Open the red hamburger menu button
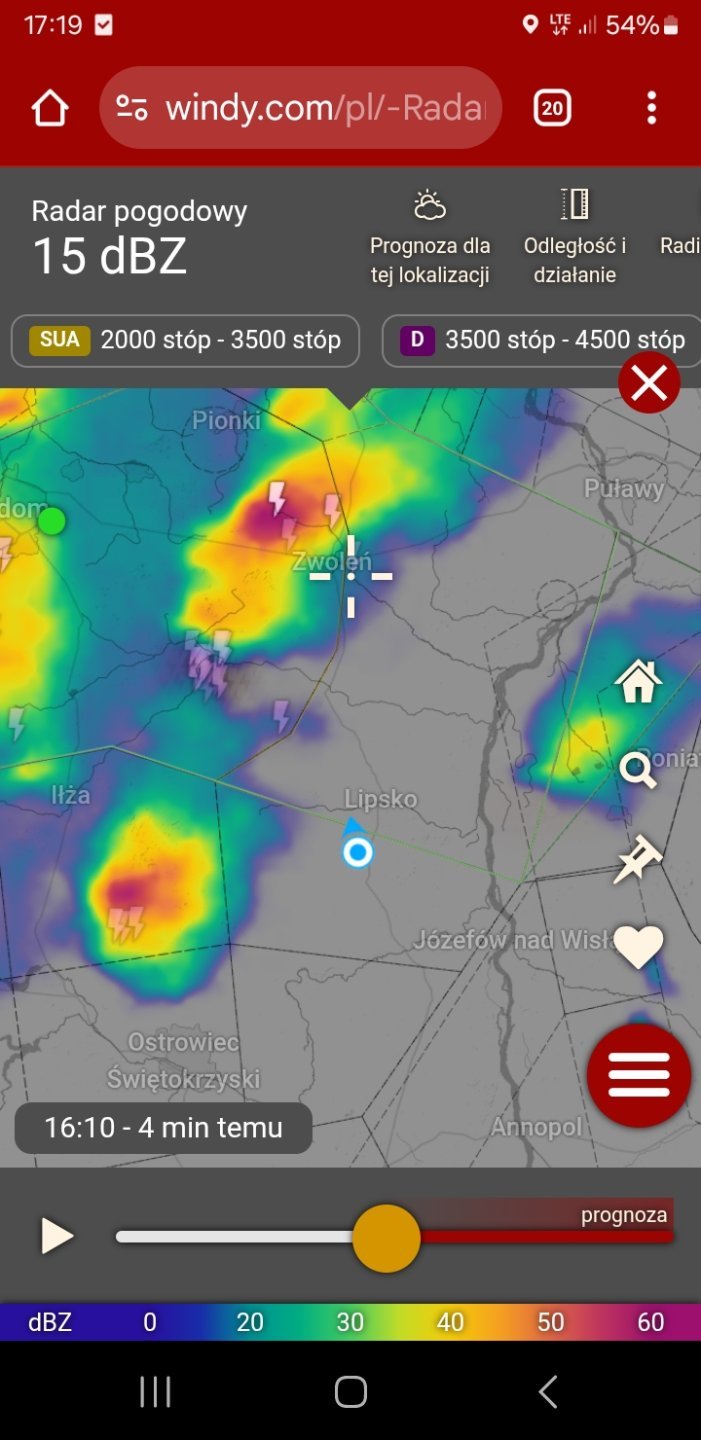Screen dimensions: 701x1440 (x=638, y=1075)
